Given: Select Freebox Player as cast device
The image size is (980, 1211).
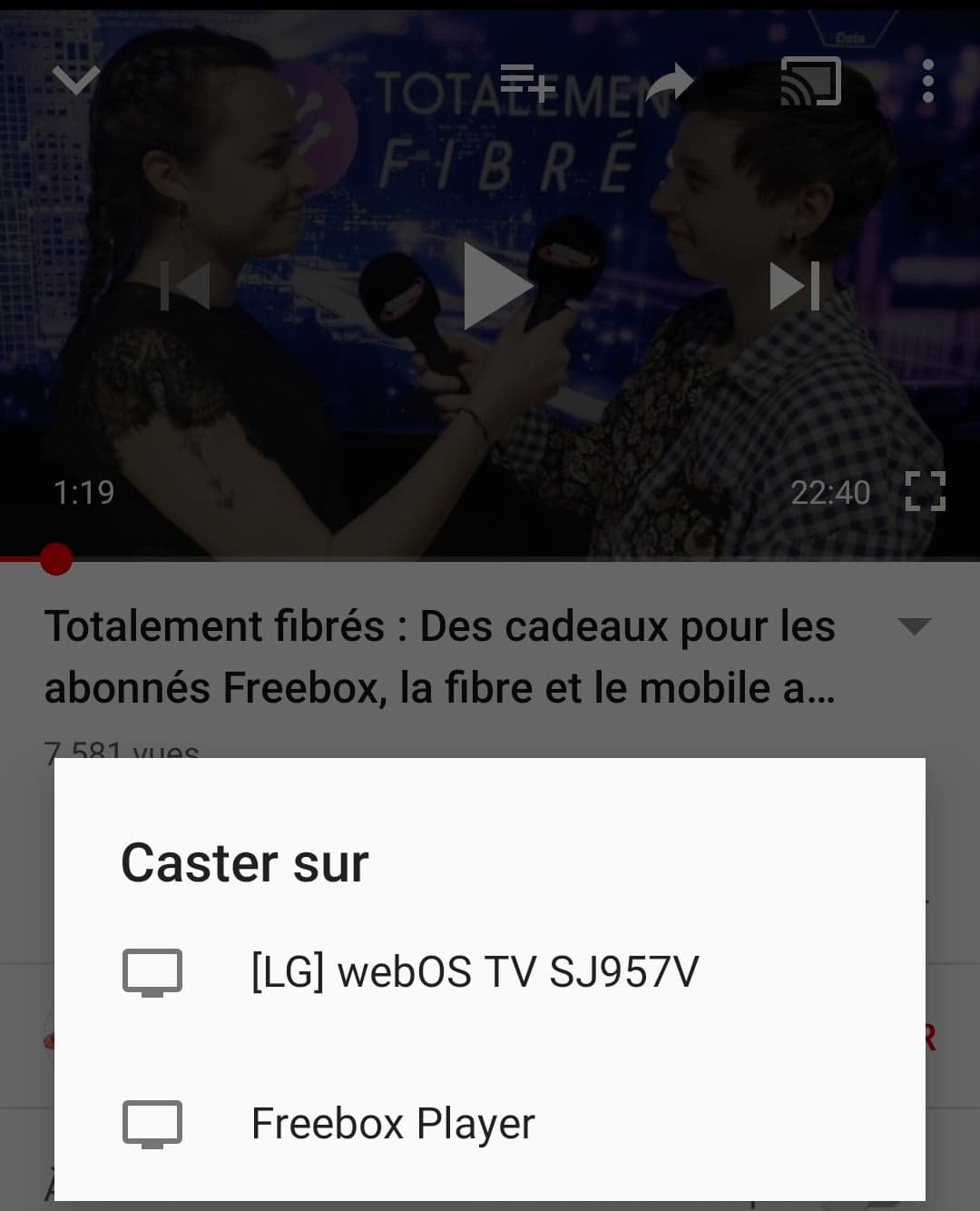Looking at the screenshot, I should point(392,1124).
